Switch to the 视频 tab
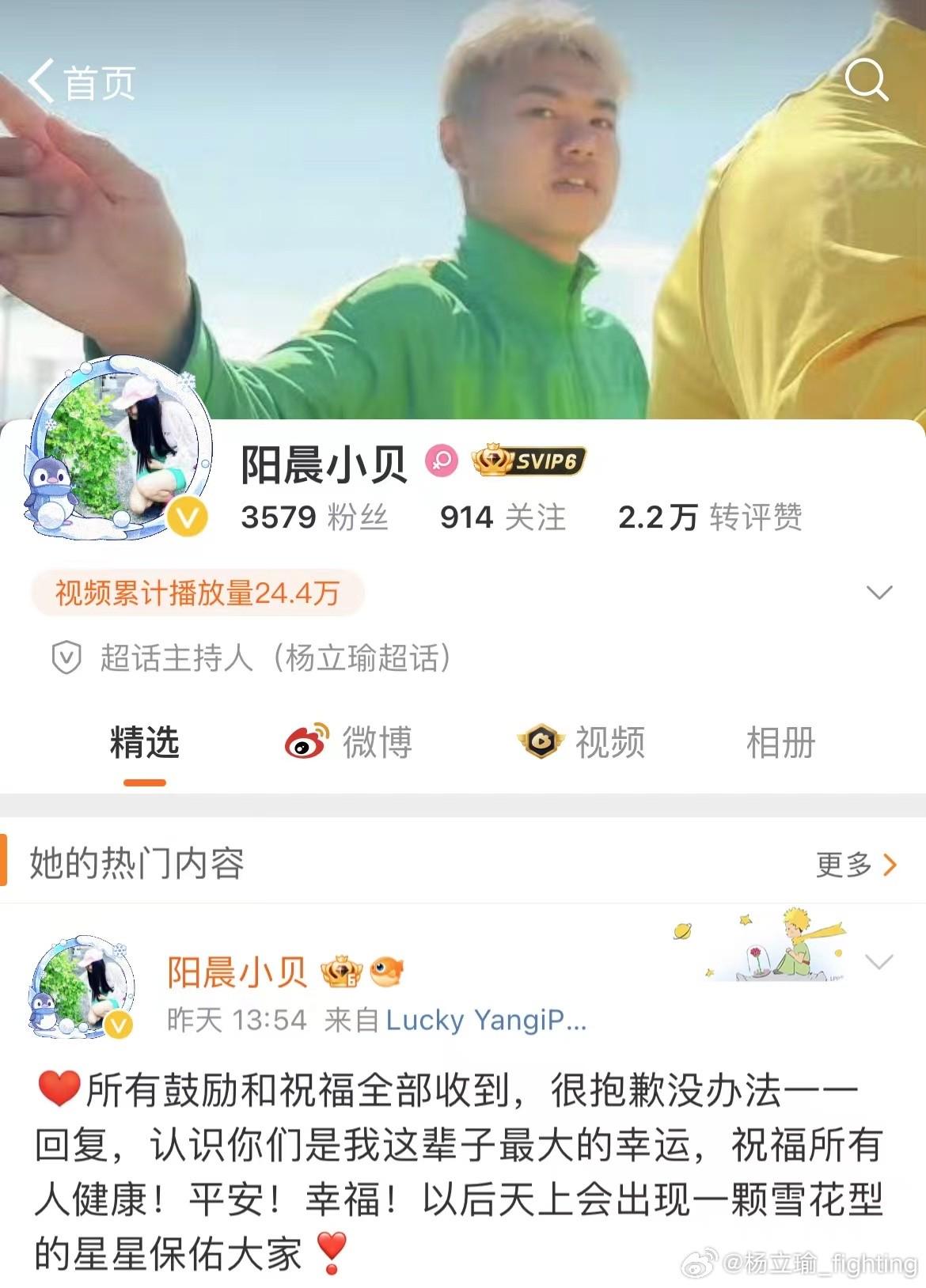 click(x=582, y=743)
